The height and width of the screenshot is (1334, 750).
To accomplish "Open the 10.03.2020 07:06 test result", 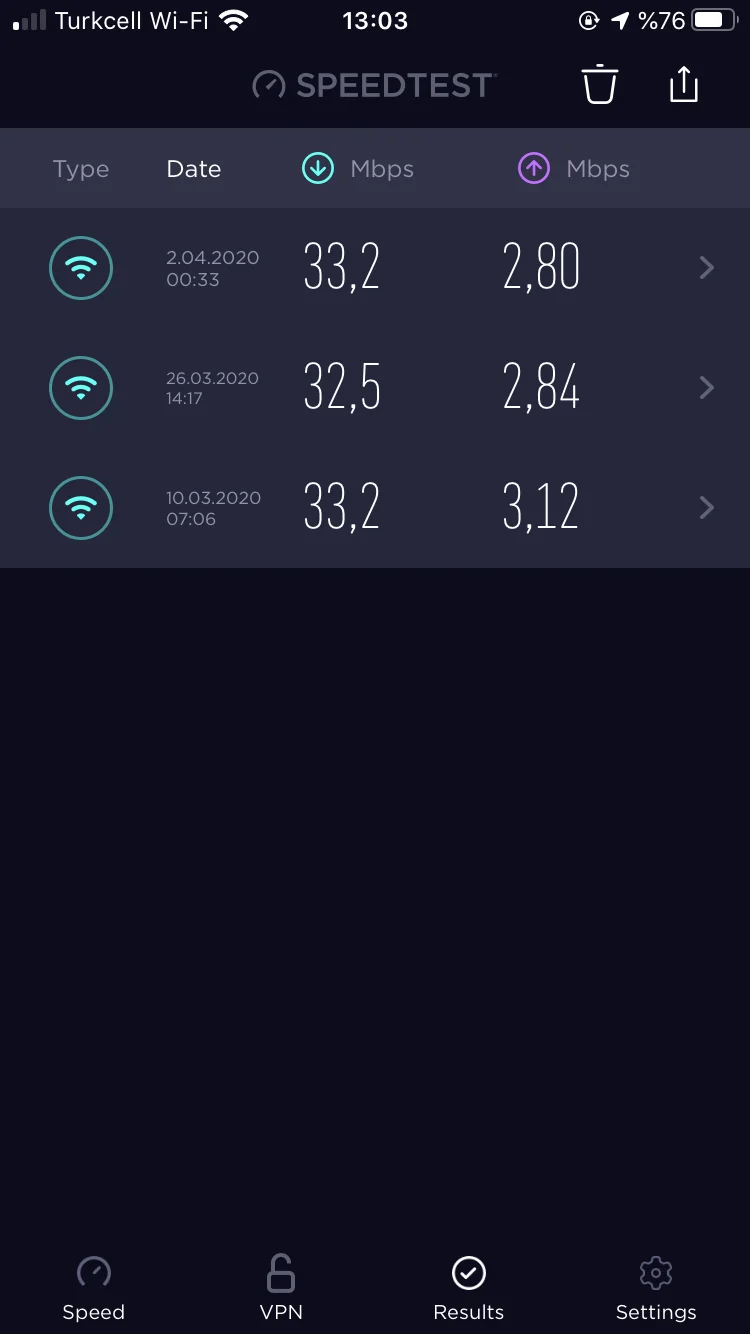I will click(375, 508).
